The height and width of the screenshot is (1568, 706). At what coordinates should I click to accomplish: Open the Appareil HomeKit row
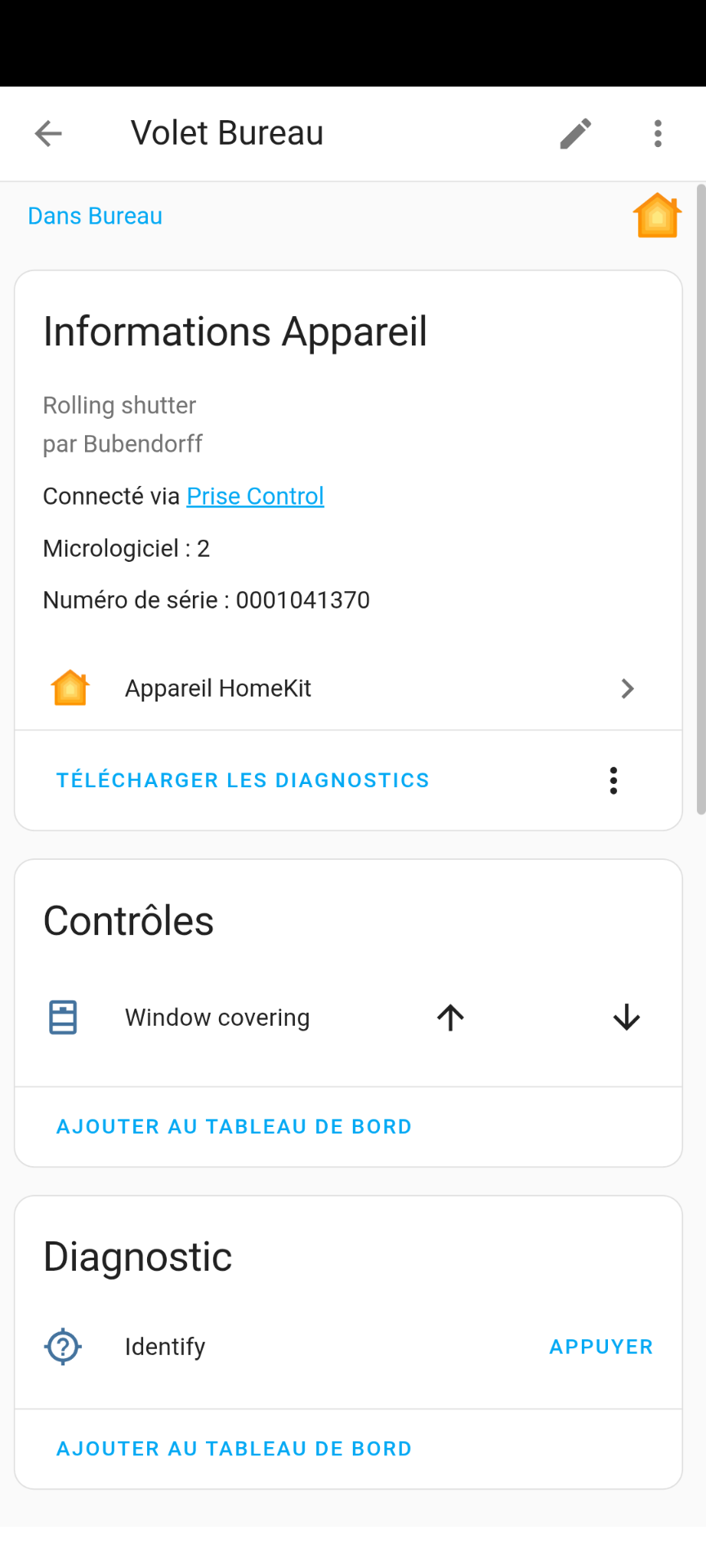pyautogui.click(x=348, y=688)
